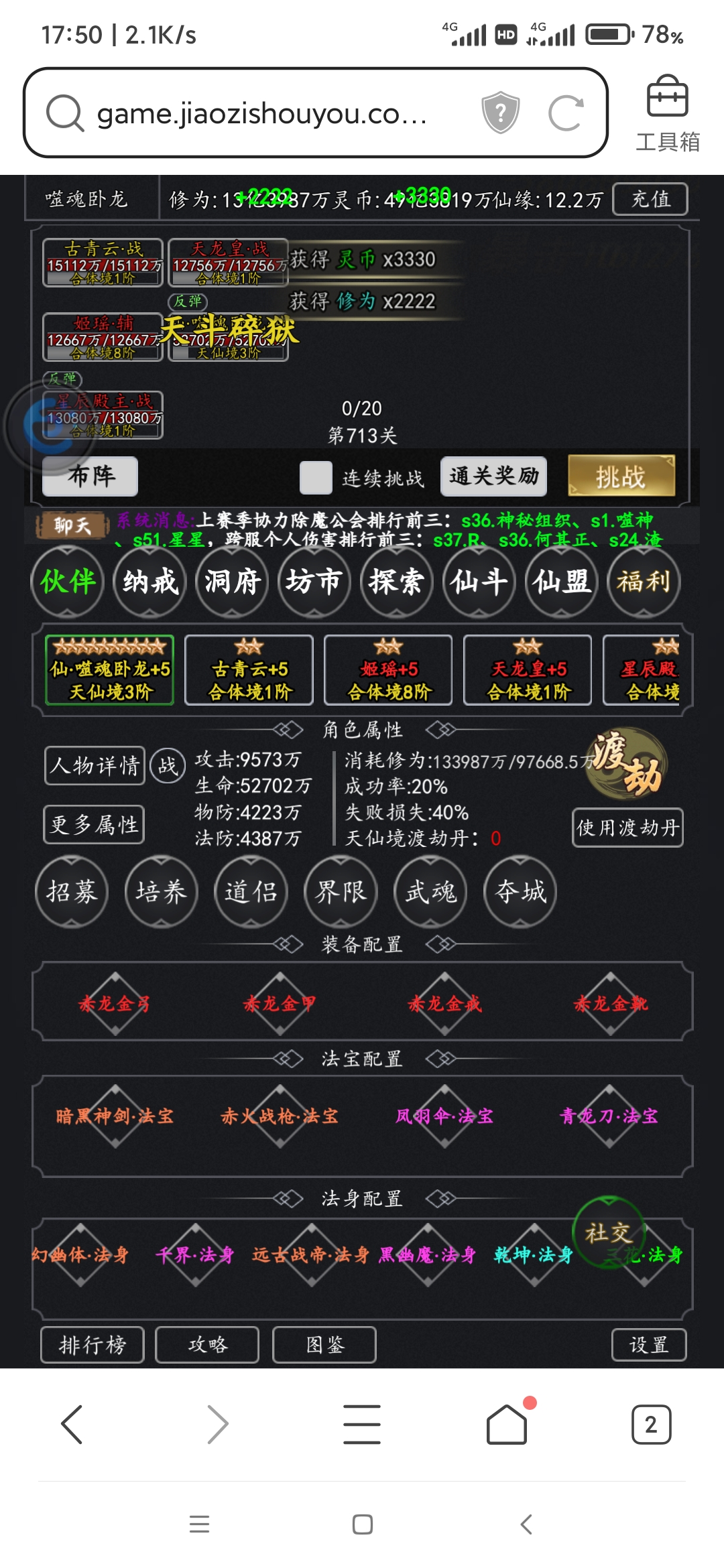Open the 福利 benefits tab
This screenshot has width=724, height=1568.
(643, 582)
